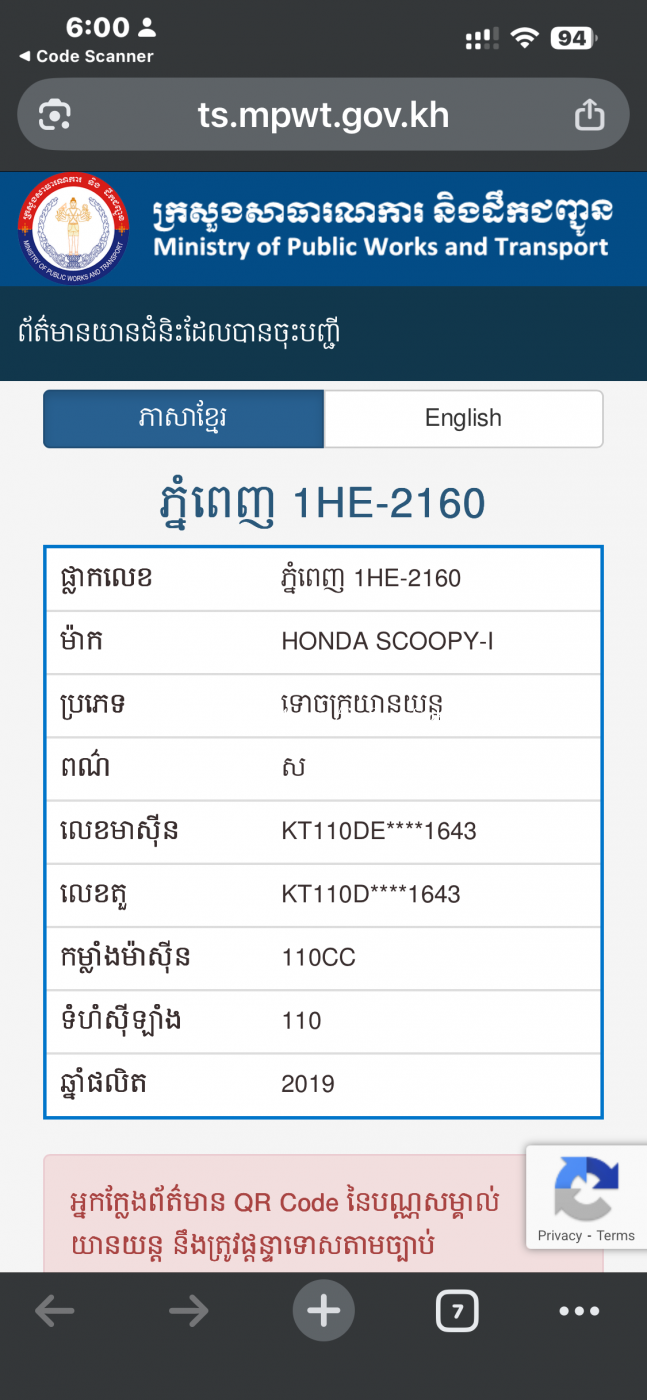The image size is (647, 1400).
Task: Tap the address bar showing ts.mpwt.gov.kh
Action: tap(322, 116)
